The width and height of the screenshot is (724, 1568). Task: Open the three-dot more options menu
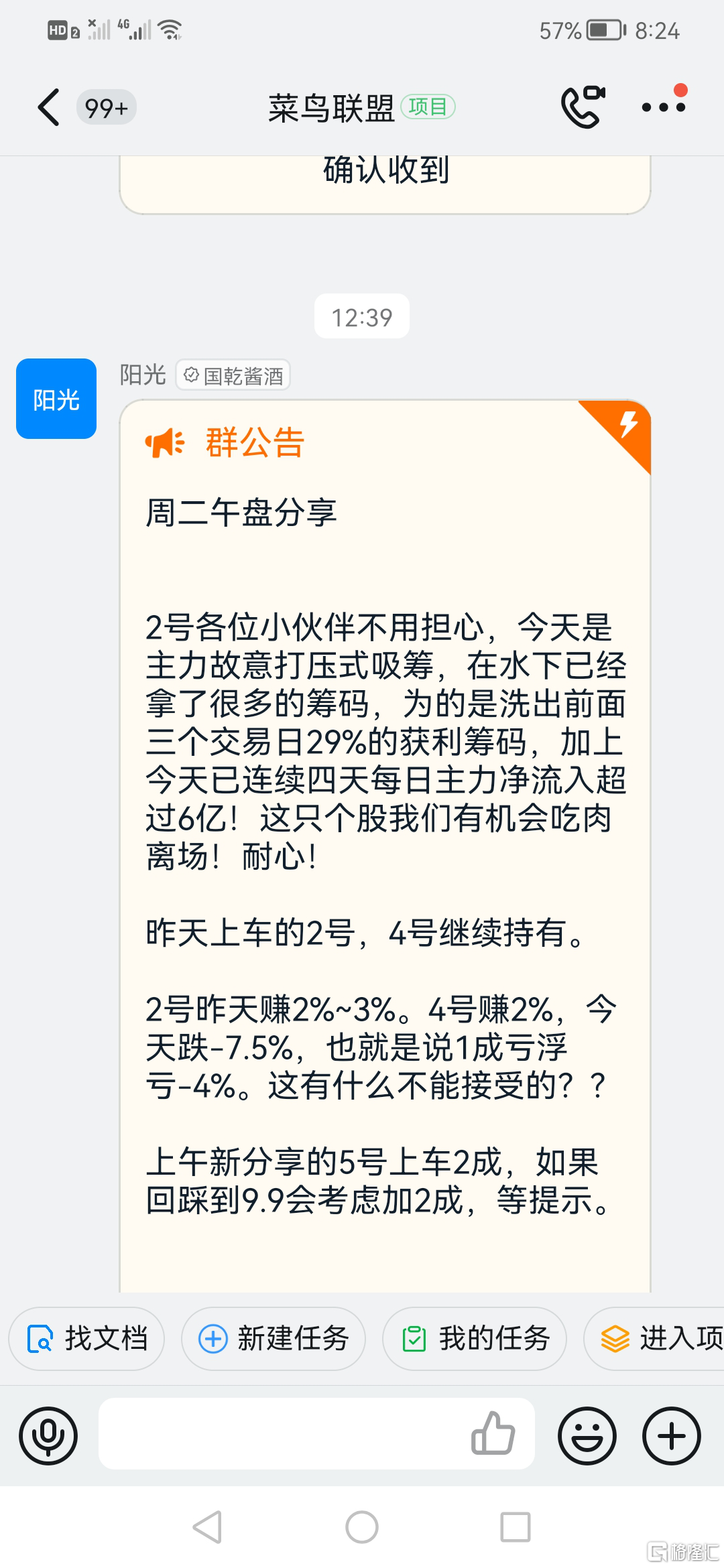[x=663, y=107]
